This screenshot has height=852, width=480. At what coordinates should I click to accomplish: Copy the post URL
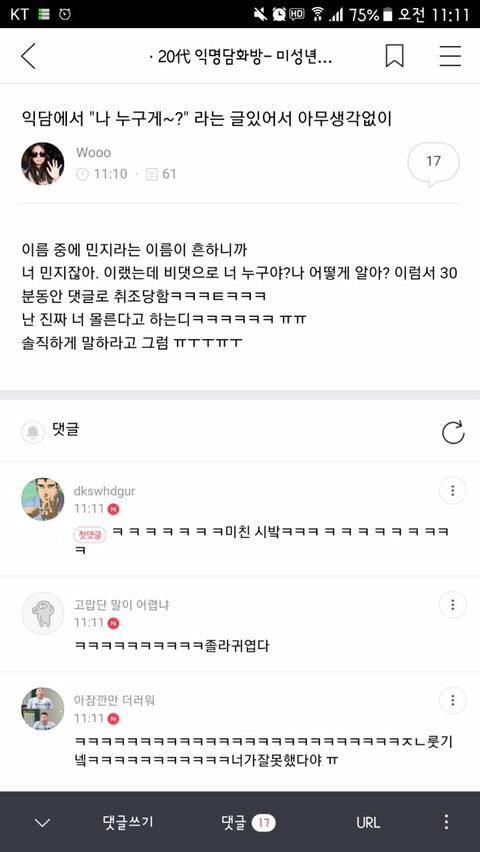tap(368, 823)
